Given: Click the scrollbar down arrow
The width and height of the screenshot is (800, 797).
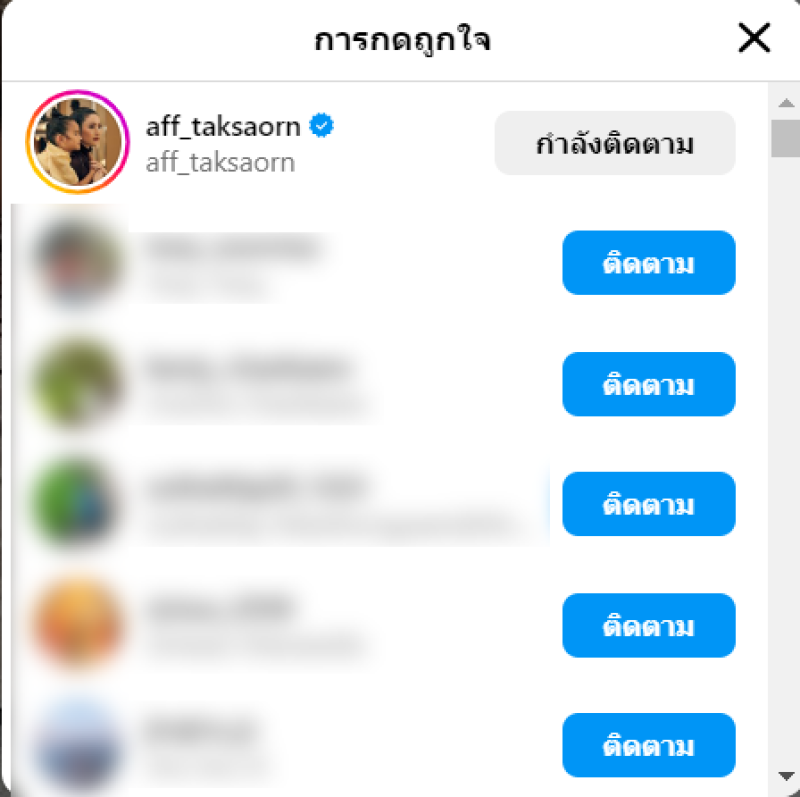Looking at the screenshot, I should (786, 775).
